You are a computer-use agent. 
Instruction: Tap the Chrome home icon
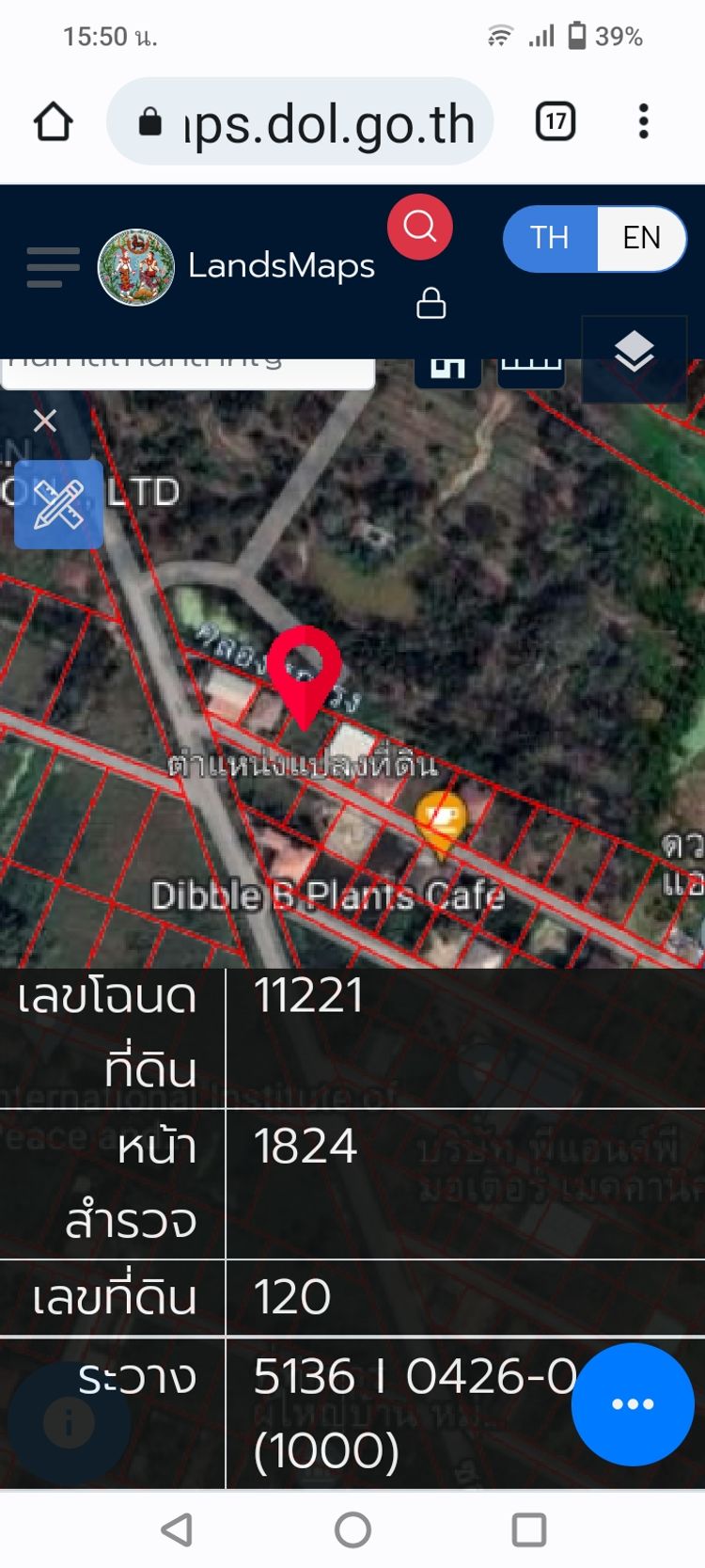tap(54, 121)
